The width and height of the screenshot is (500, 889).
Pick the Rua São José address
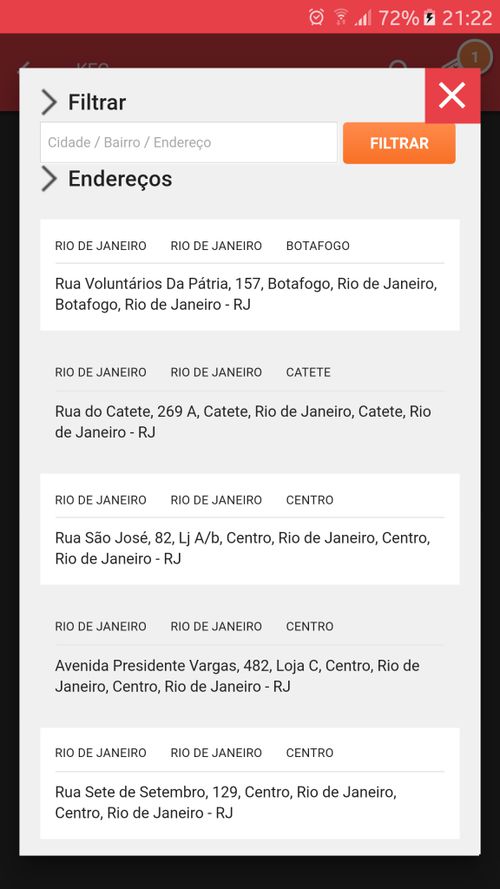click(249, 529)
